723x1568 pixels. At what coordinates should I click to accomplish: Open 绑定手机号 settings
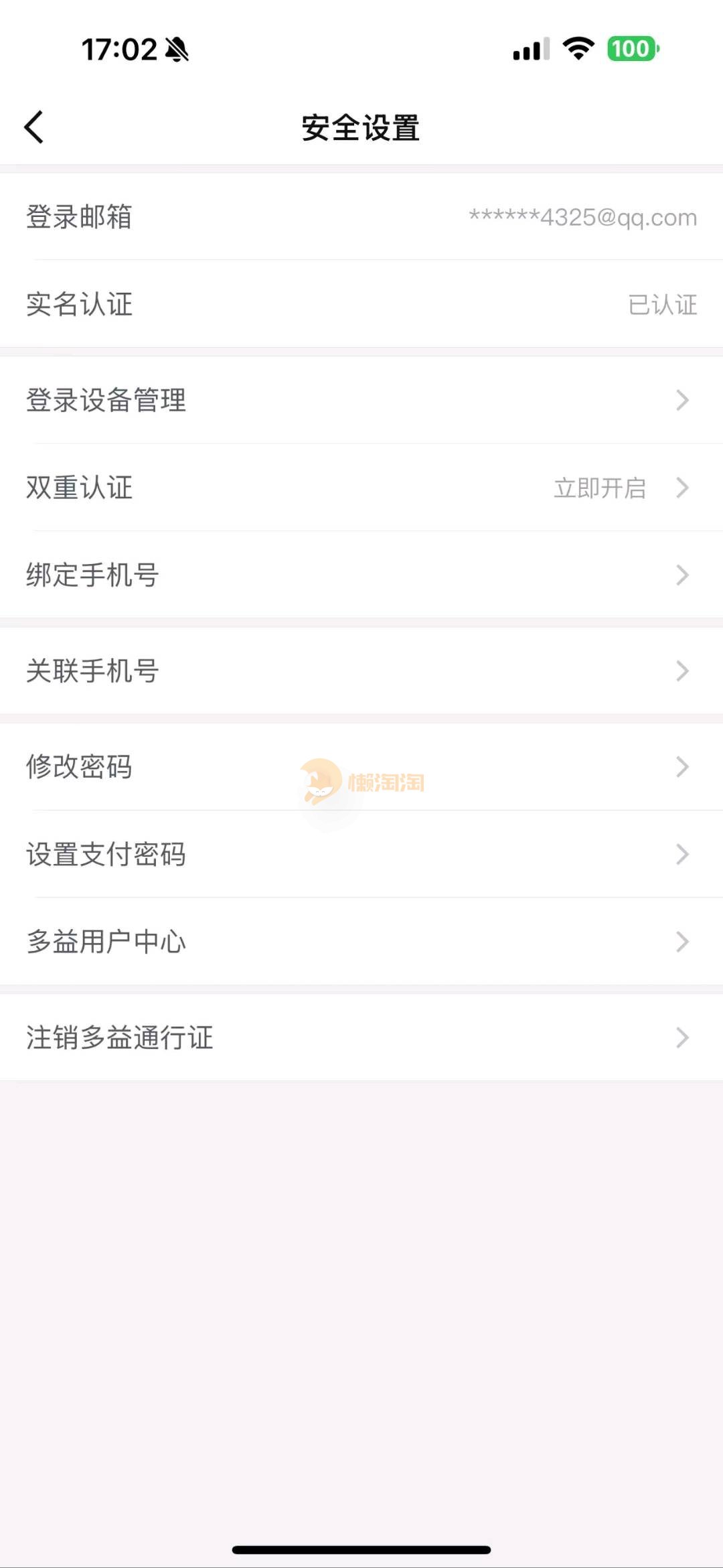point(361,575)
